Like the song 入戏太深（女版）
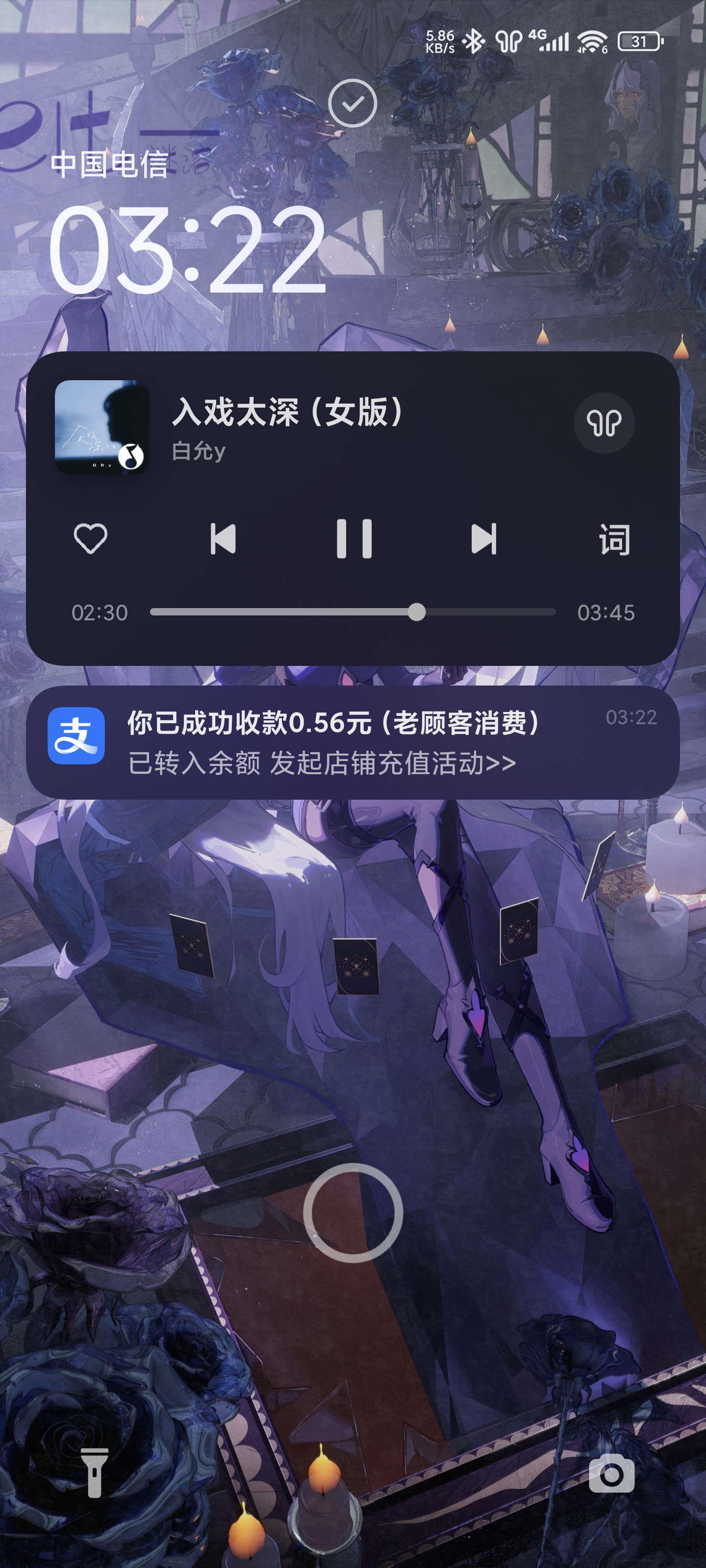This screenshot has height=1568, width=706. pyautogui.click(x=91, y=539)
